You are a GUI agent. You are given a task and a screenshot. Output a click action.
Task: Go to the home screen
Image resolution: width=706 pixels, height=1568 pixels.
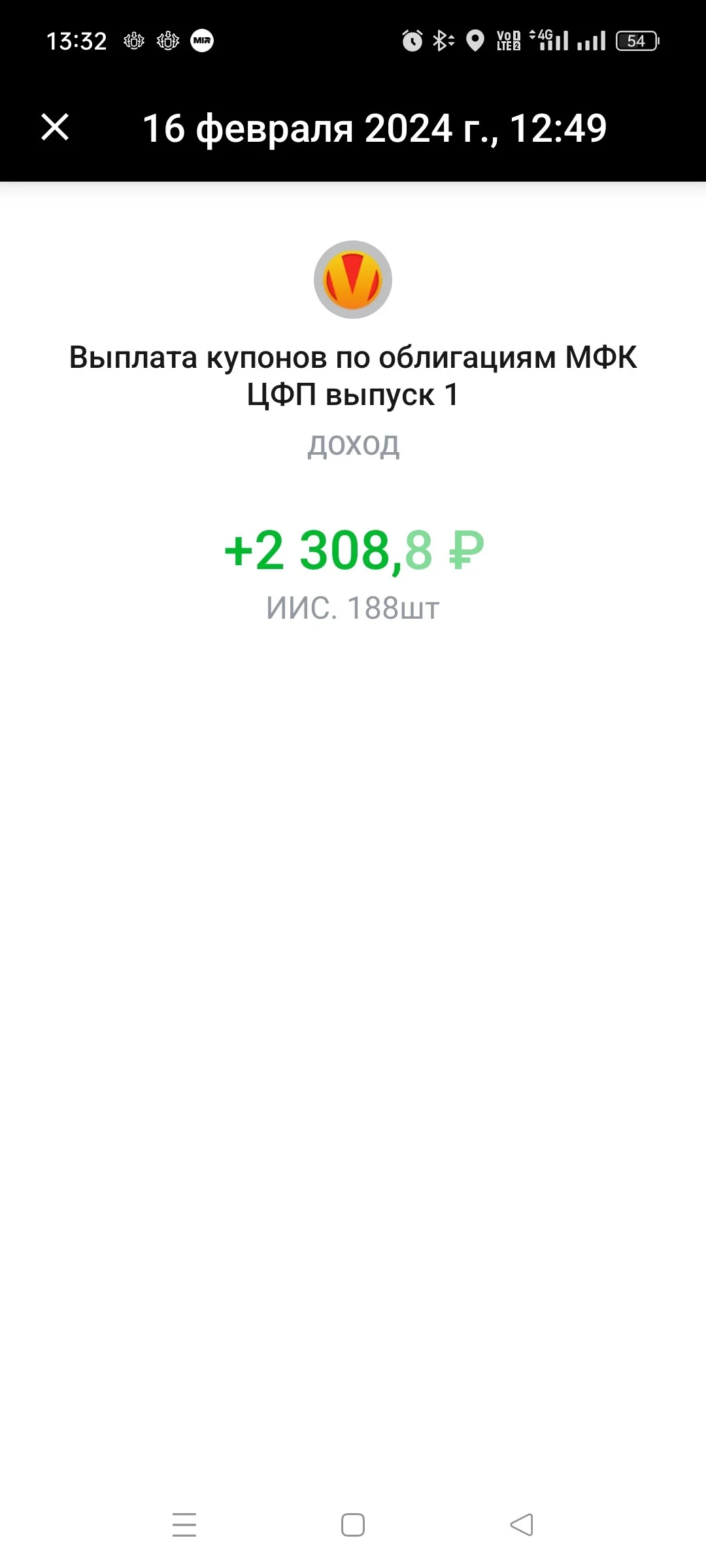[353, 1525]
